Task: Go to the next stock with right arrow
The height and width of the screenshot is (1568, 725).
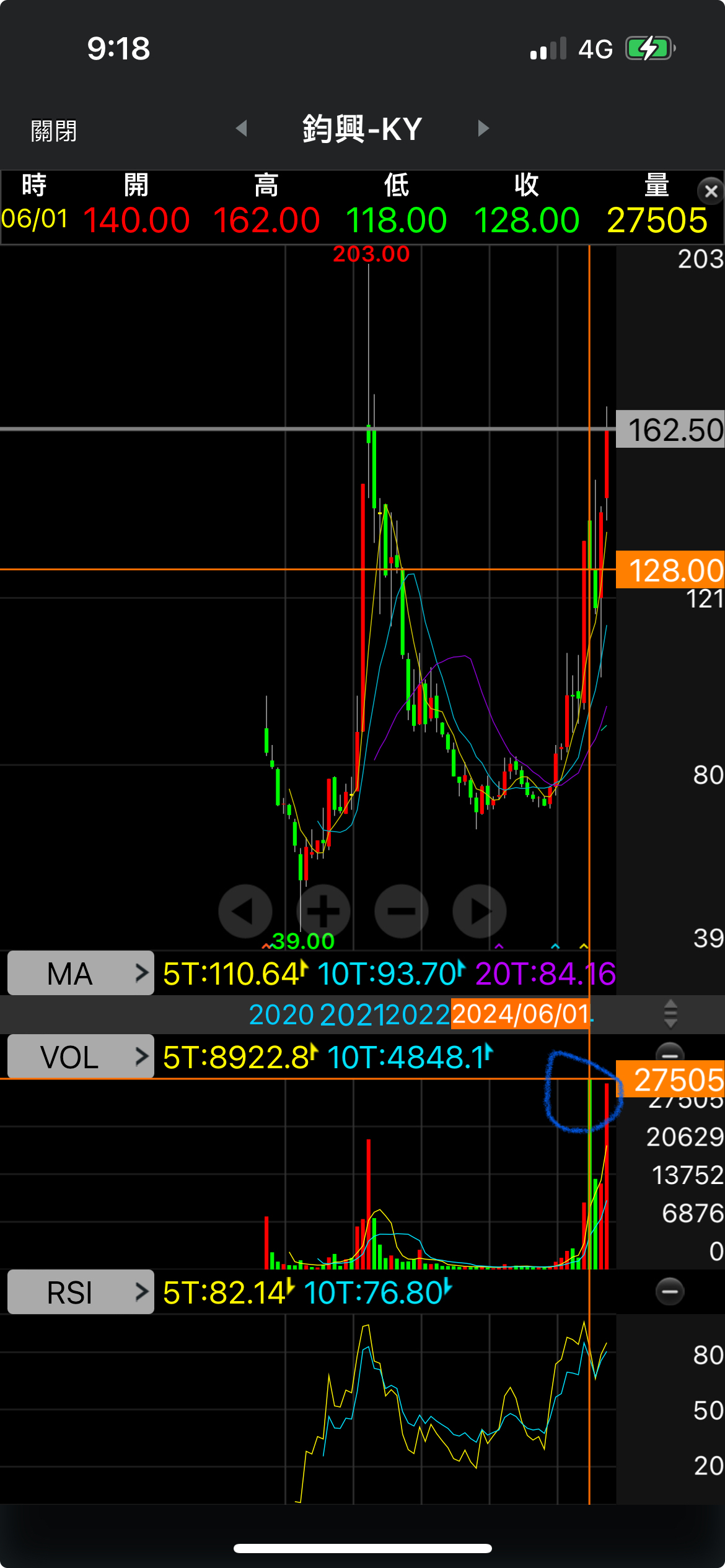Action: coord(483,128)
